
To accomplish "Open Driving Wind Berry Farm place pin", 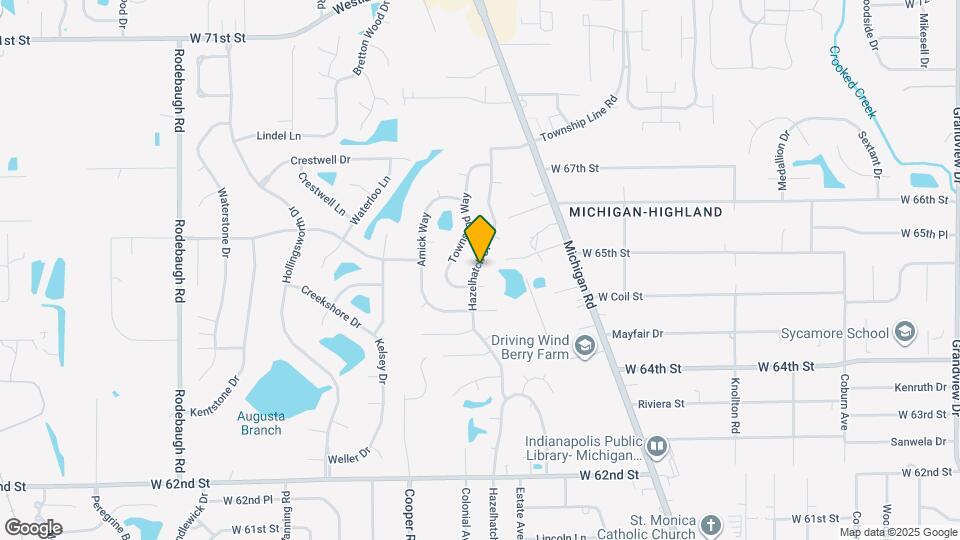I will 585,347.
